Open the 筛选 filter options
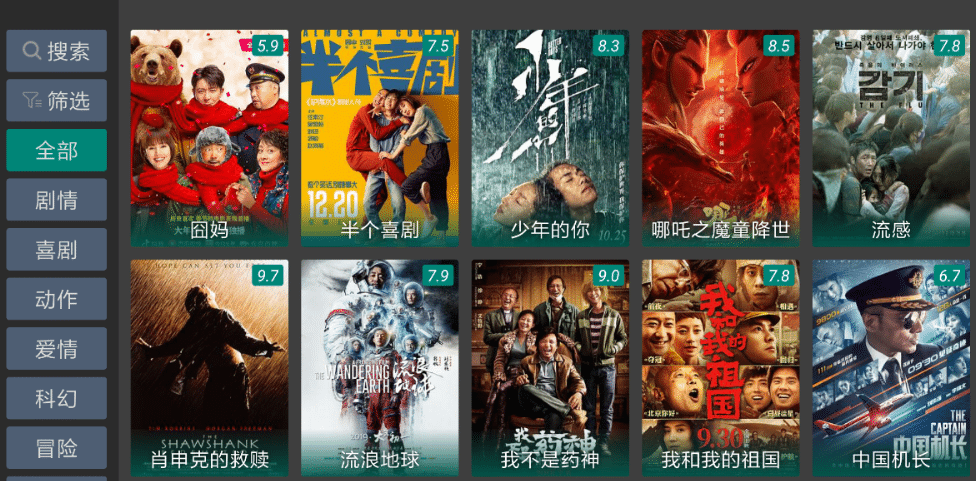 pos(56,101)
